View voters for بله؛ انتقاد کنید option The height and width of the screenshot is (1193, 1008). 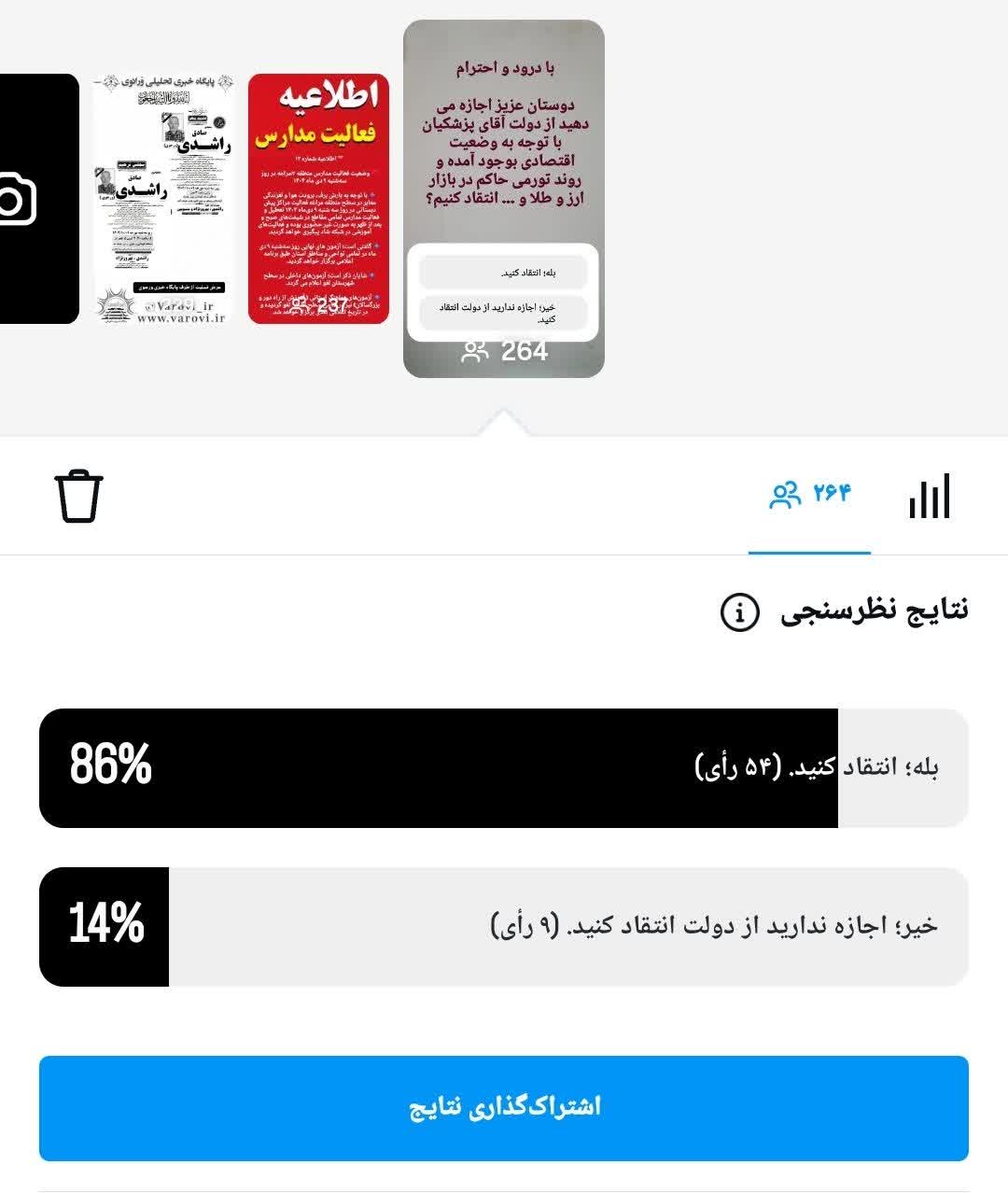[504, 768]
